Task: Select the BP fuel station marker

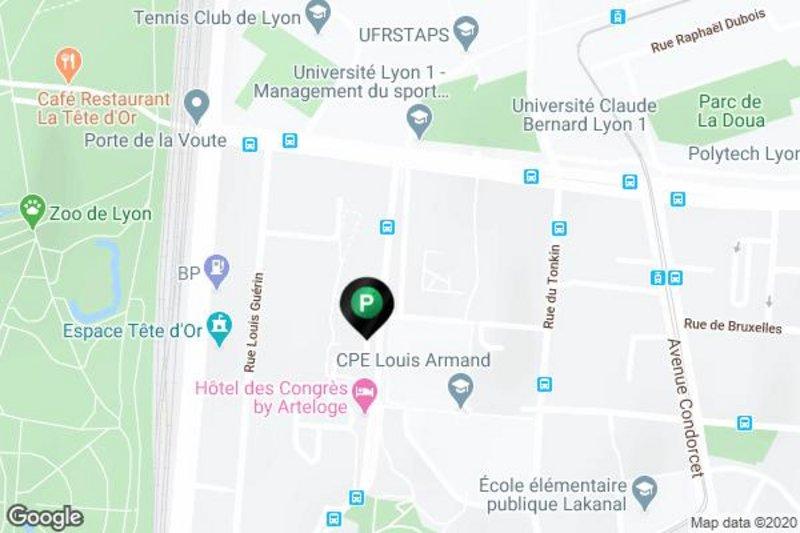Action: 215,268
